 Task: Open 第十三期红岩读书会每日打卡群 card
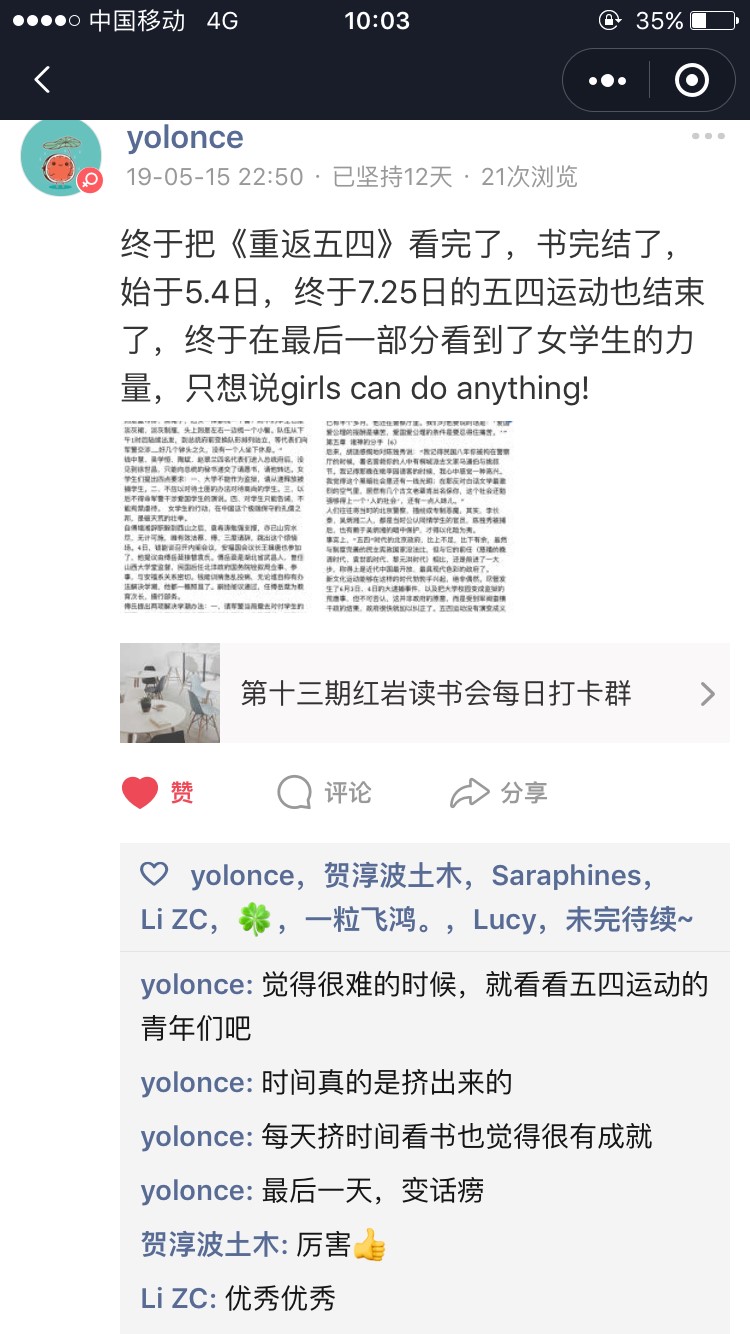tap(424, 693)
